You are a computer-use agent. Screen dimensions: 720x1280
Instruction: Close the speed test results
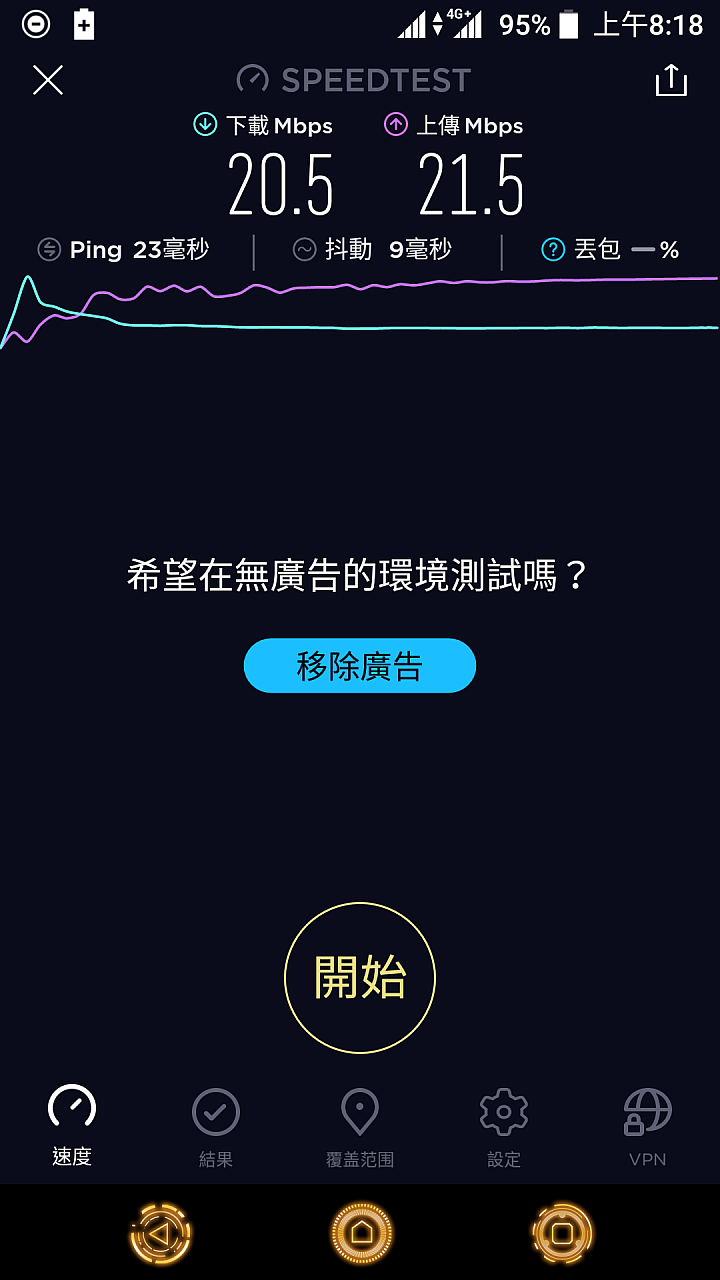(48, 80)
